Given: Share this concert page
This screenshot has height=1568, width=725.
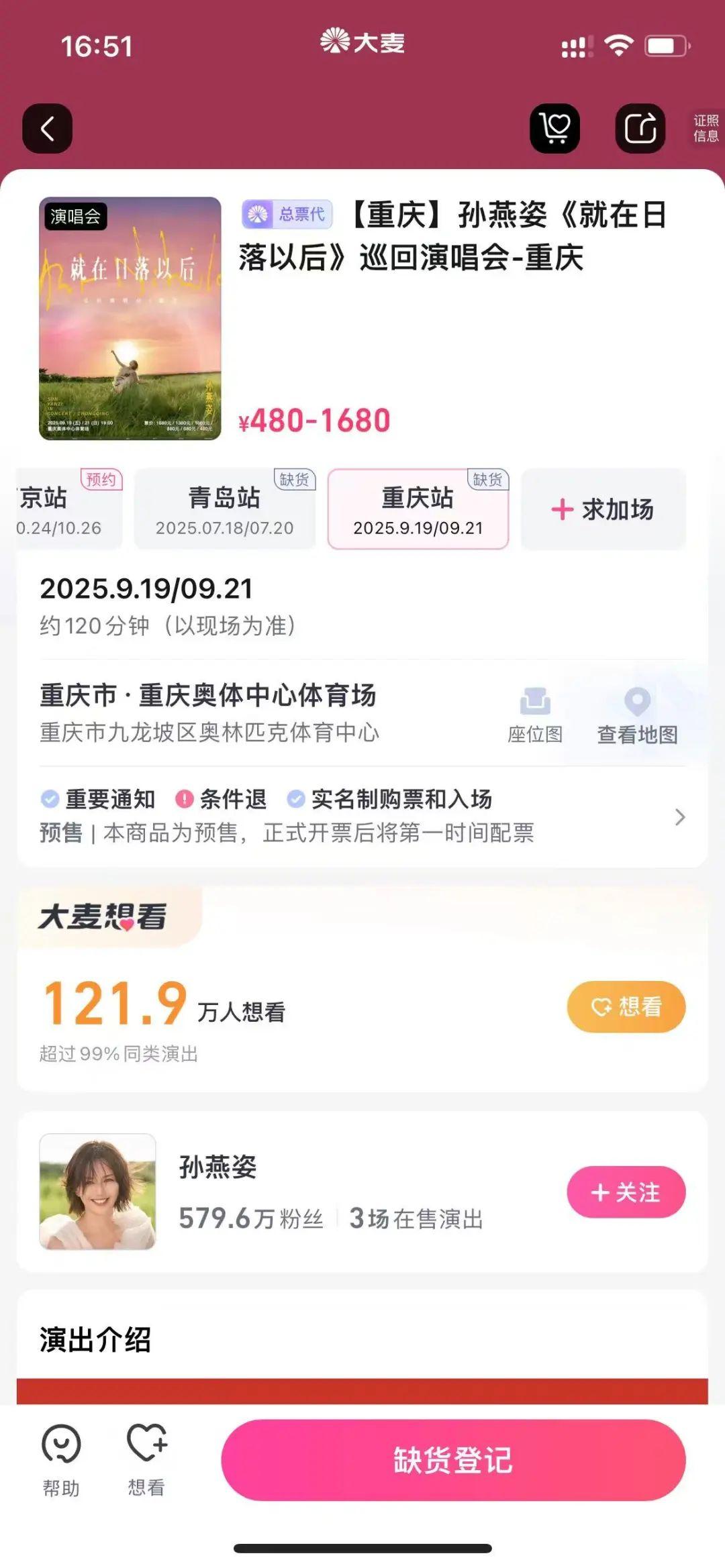Looking at the screenshot, I should (x=640, y=128).
